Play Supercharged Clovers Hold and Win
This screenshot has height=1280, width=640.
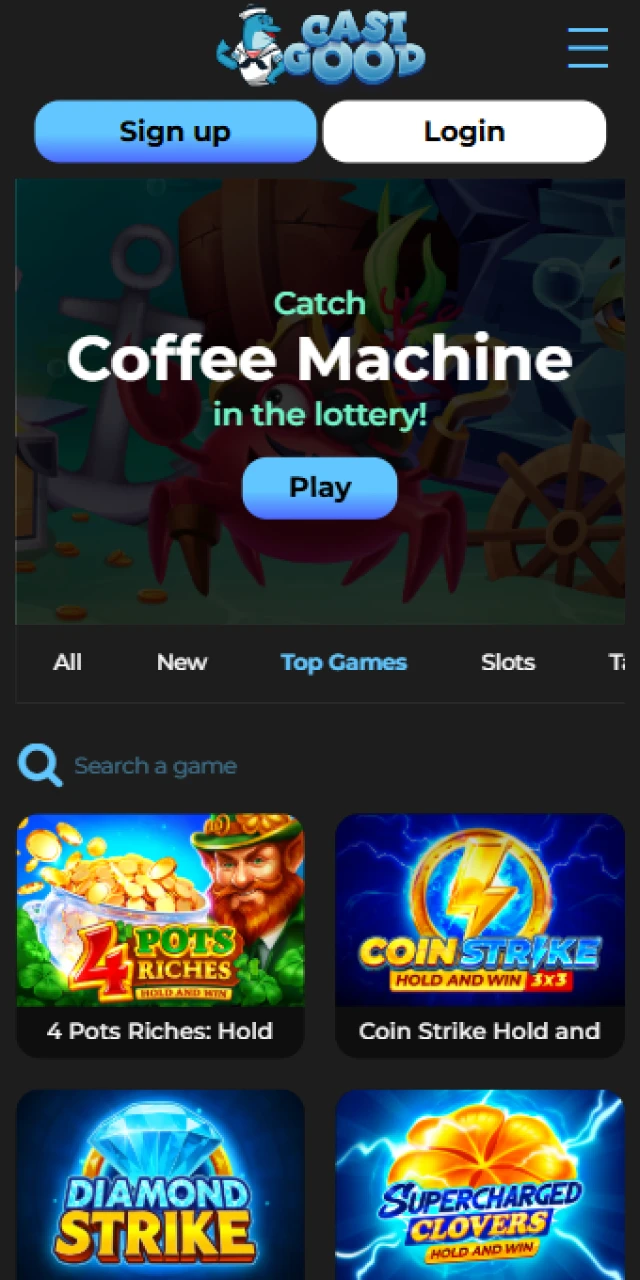(479, 1185)
